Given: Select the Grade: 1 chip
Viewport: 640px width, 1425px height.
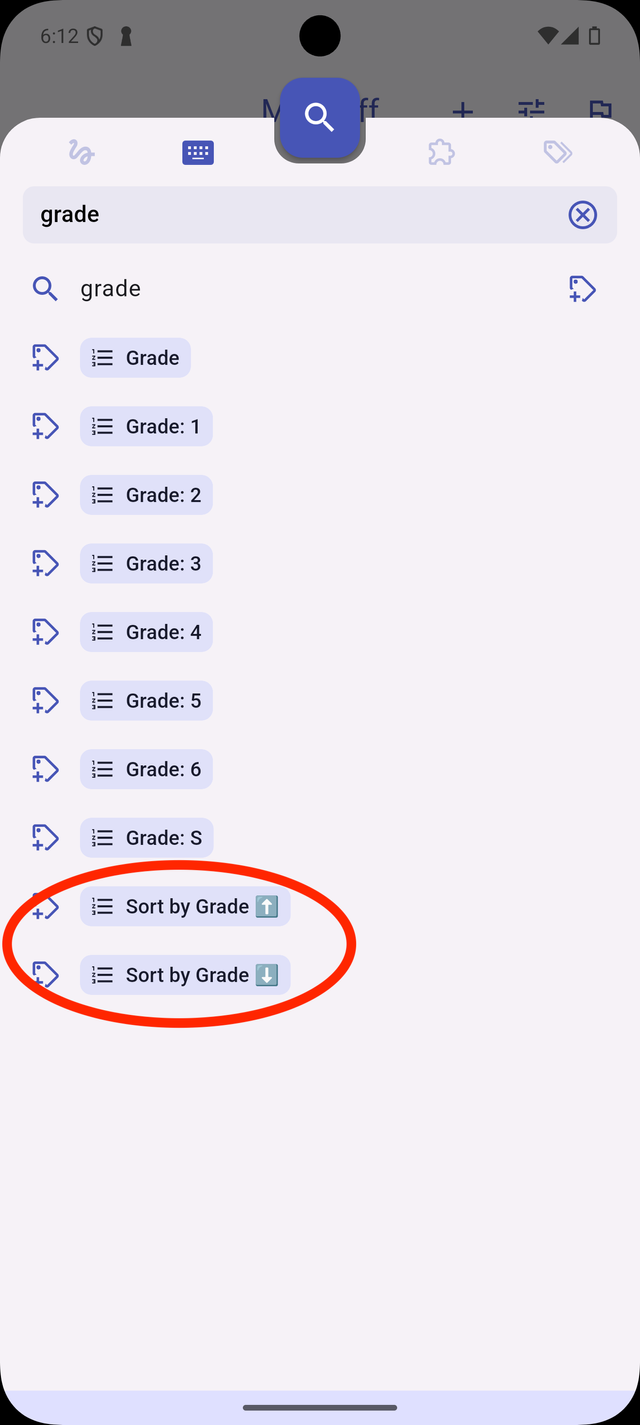Looking at the screenshot, I should [x=147, y=427].
